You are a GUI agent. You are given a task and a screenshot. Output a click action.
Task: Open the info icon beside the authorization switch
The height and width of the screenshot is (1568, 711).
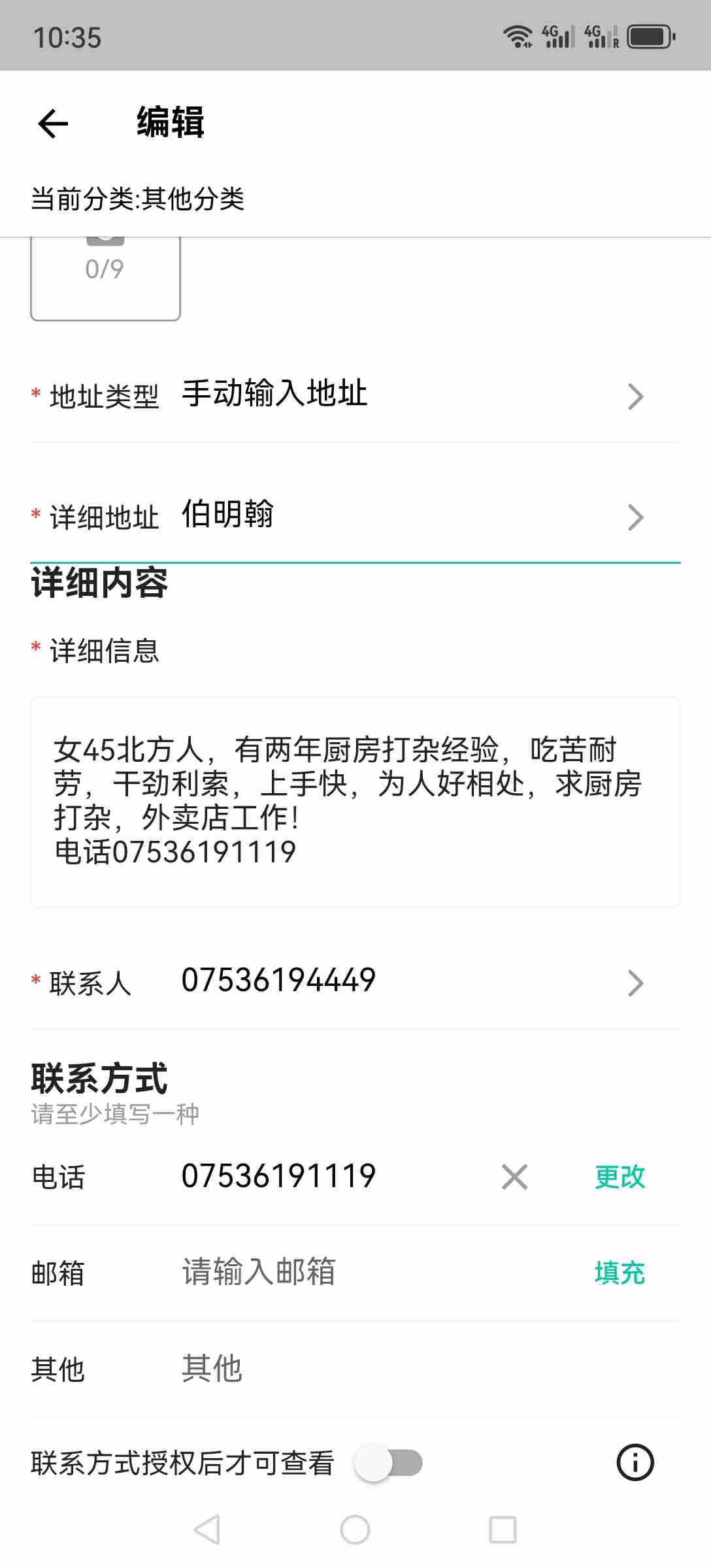tap(635, 1462)
